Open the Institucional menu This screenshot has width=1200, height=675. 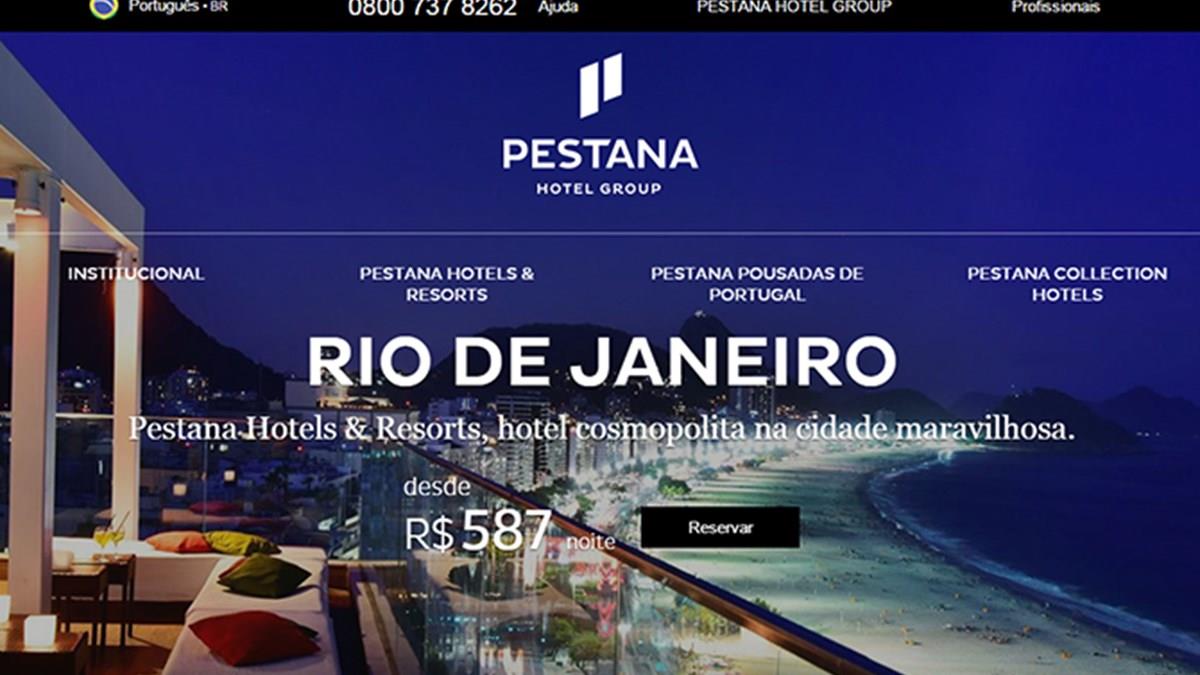tap(136, 273)
